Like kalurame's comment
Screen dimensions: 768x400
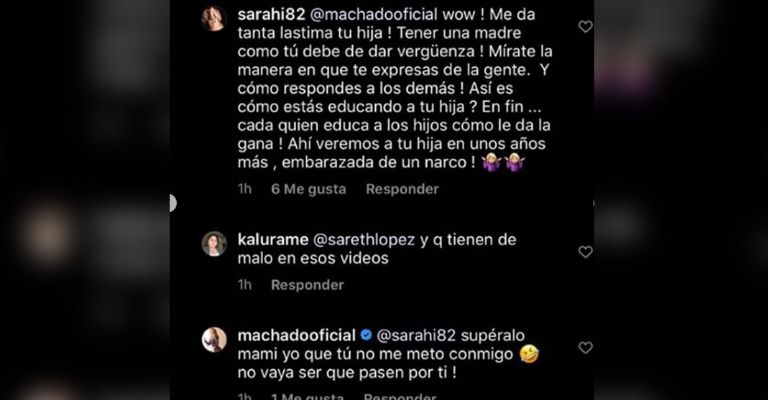pos(586,252)
